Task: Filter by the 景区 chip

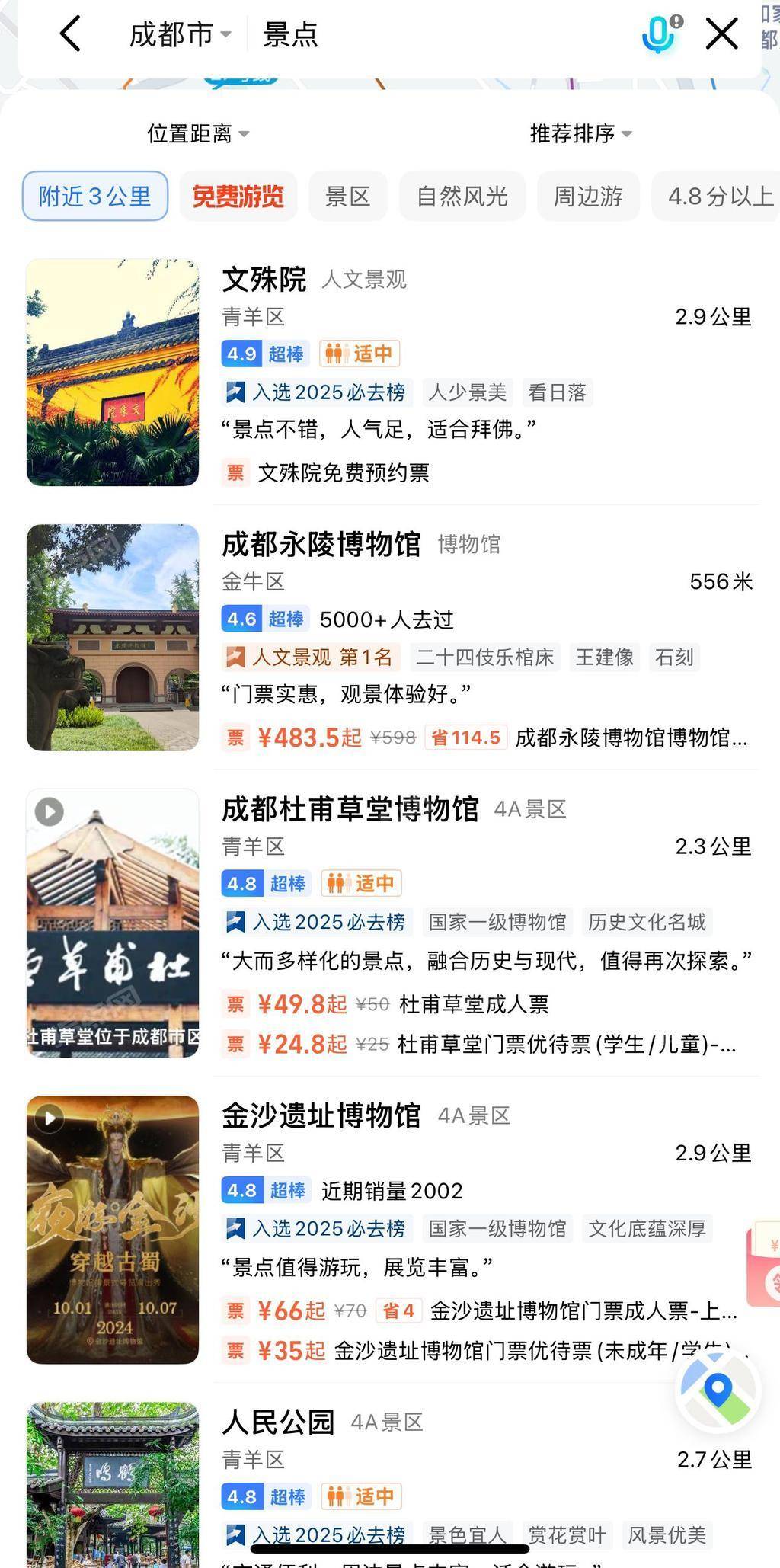Action: 348,197
